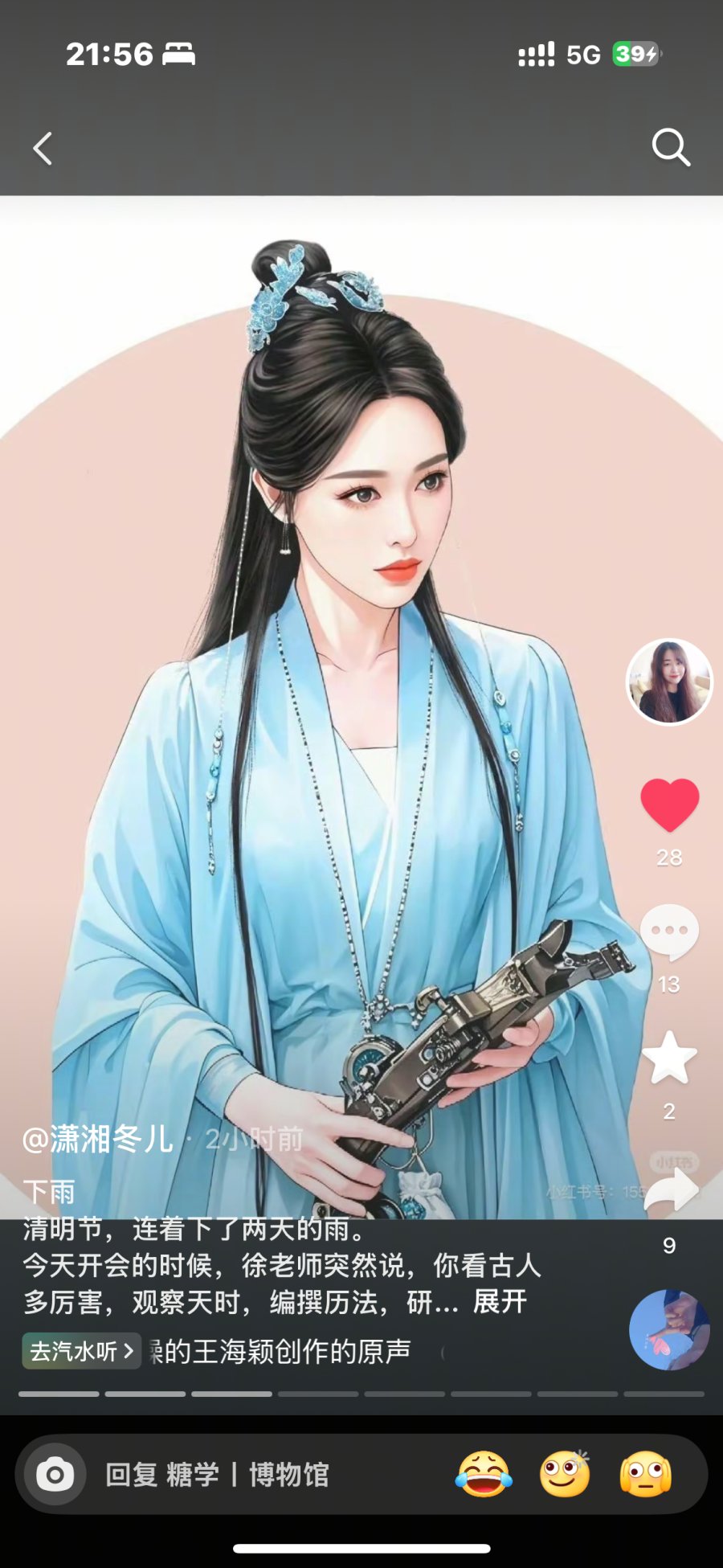The height and width of the screenshot is (1568, 723).
Task: Open the camera icon in reply bar
Action: click(55, 1475)
